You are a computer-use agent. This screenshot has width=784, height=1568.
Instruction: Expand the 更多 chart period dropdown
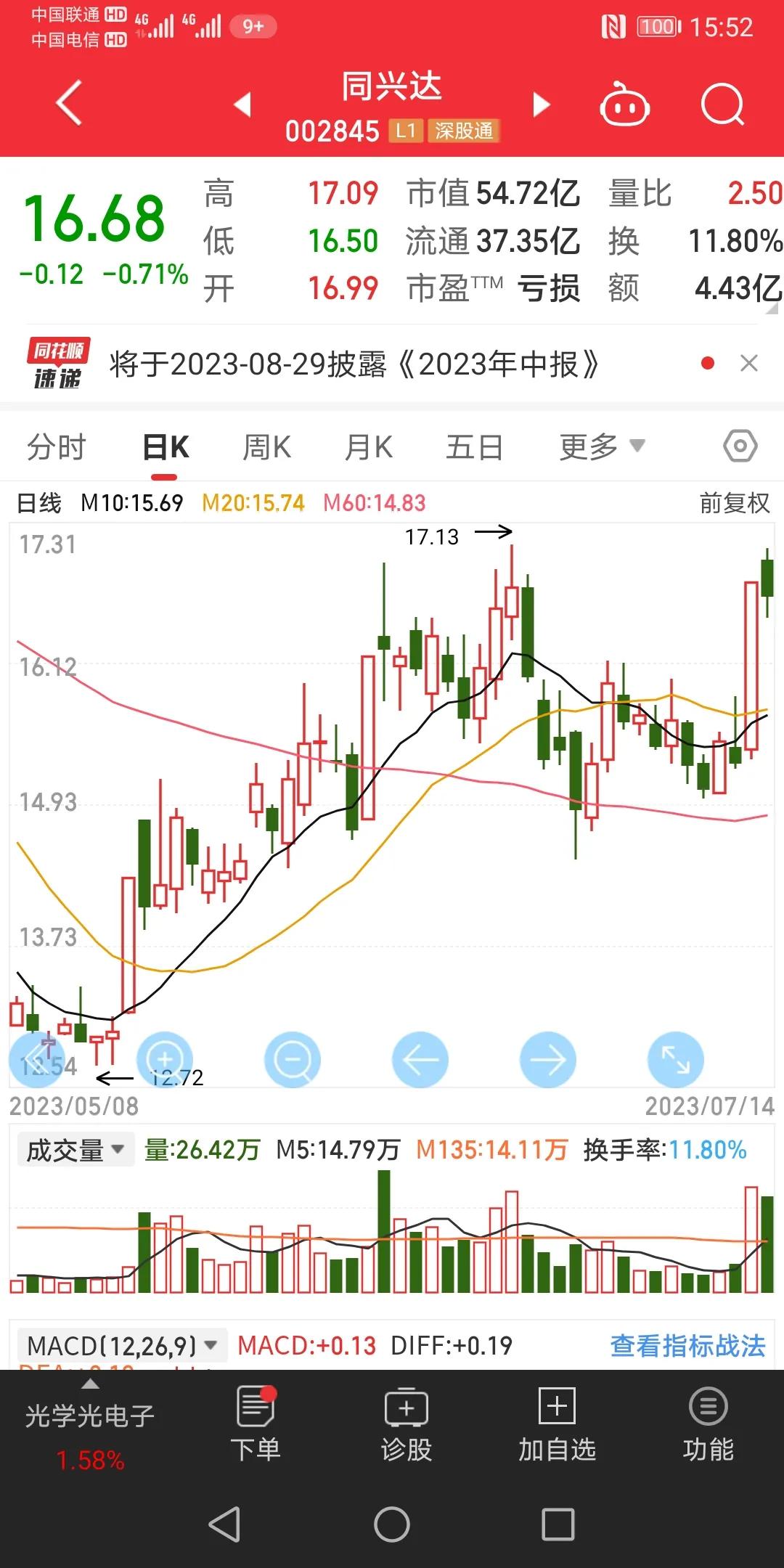pos(601,447)
